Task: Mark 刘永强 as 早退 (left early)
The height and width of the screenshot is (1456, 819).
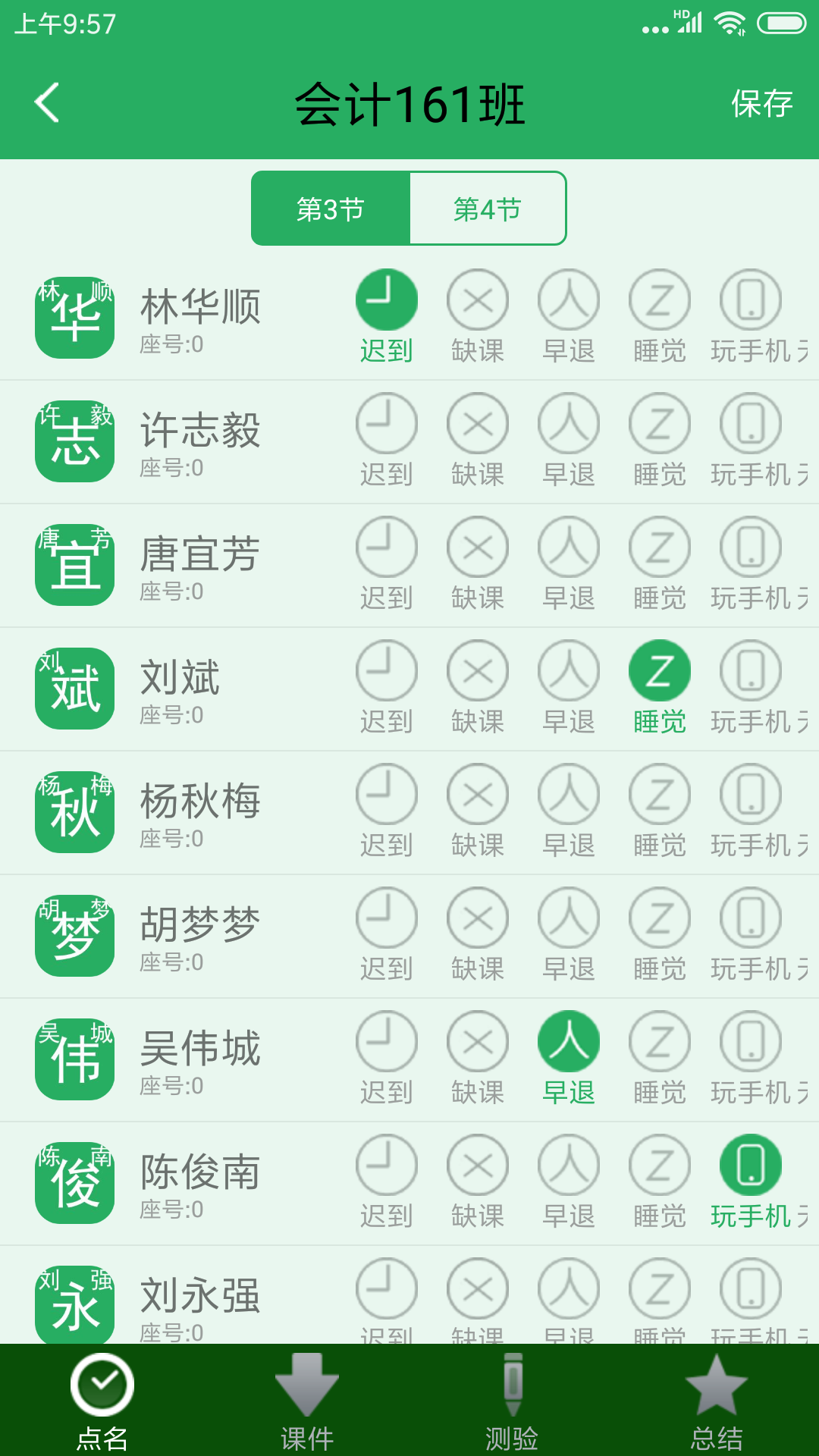Action: click(x=569, y=1288)
